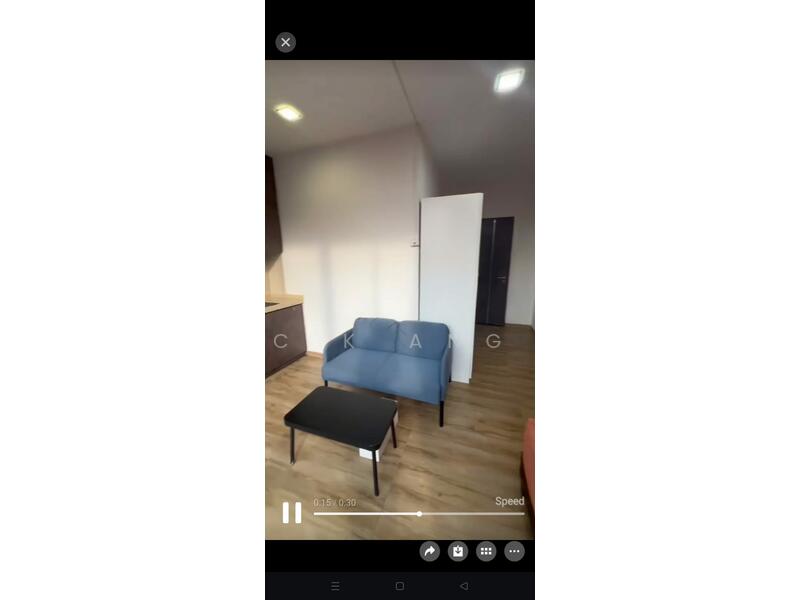
Task: Open the grid view icon
Action: (486, 551)
